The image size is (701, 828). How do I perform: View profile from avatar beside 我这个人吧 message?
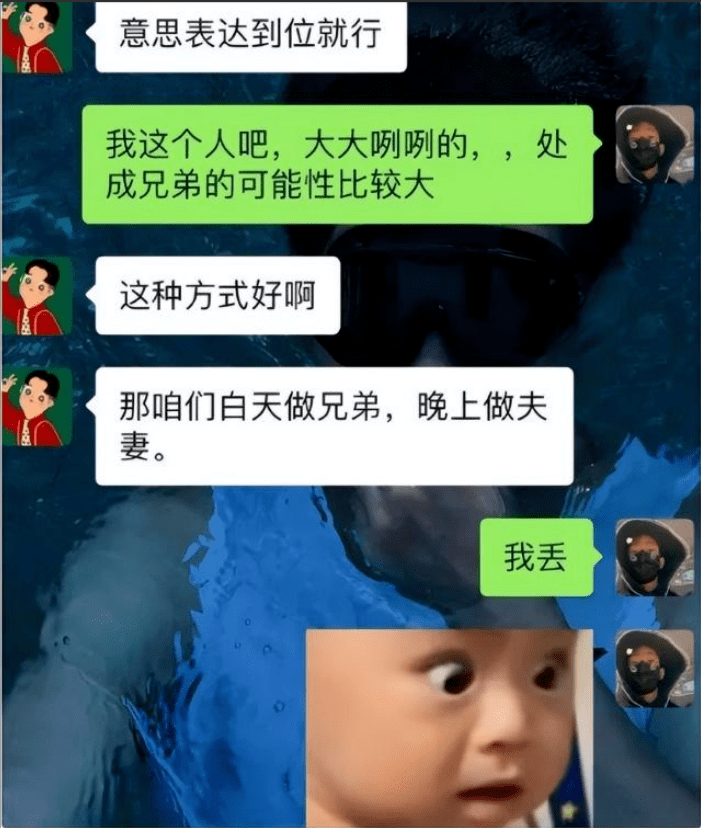point(654,144)
